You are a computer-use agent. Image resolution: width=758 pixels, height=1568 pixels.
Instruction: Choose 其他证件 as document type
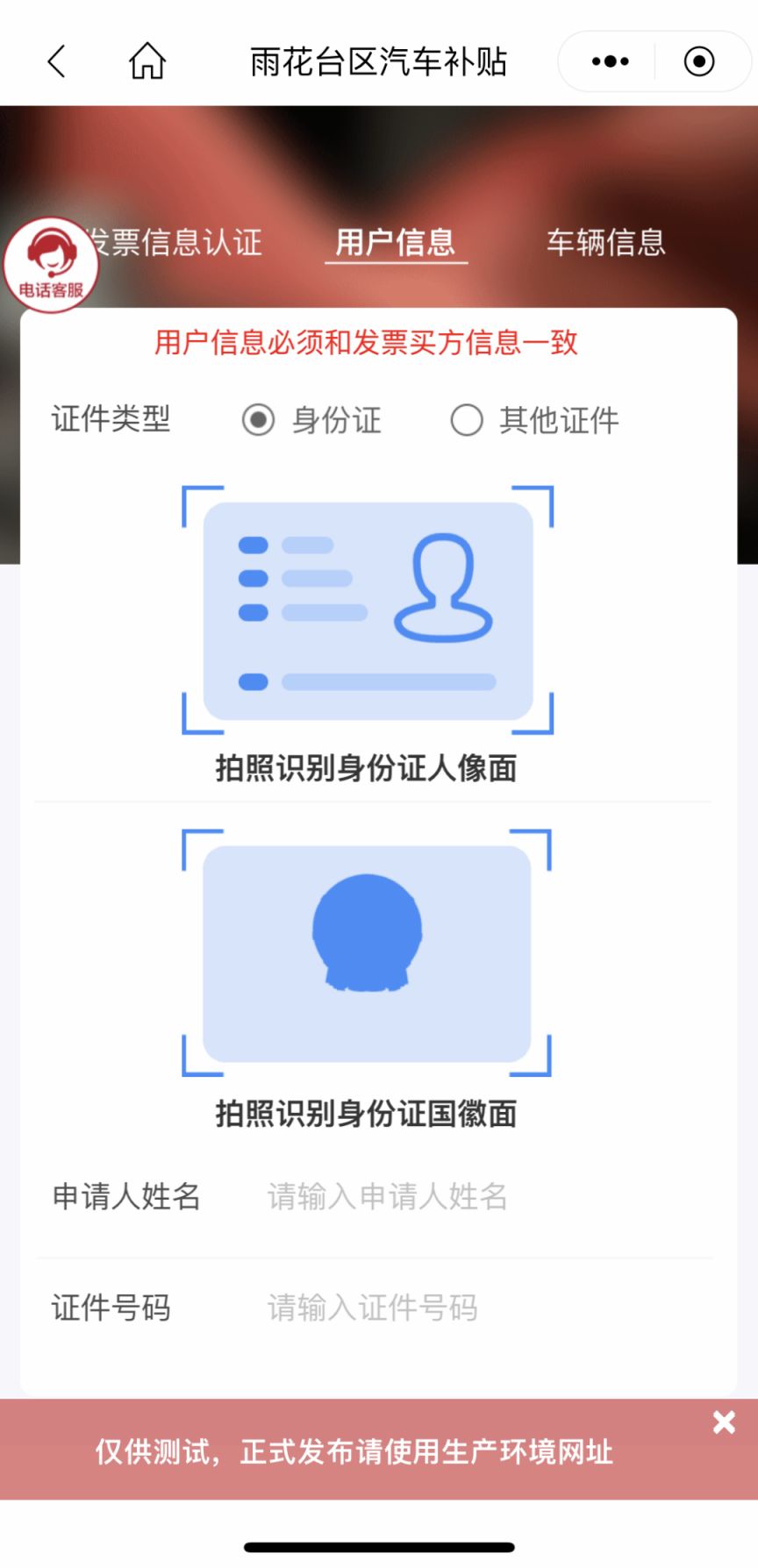(x=467, y=420)
